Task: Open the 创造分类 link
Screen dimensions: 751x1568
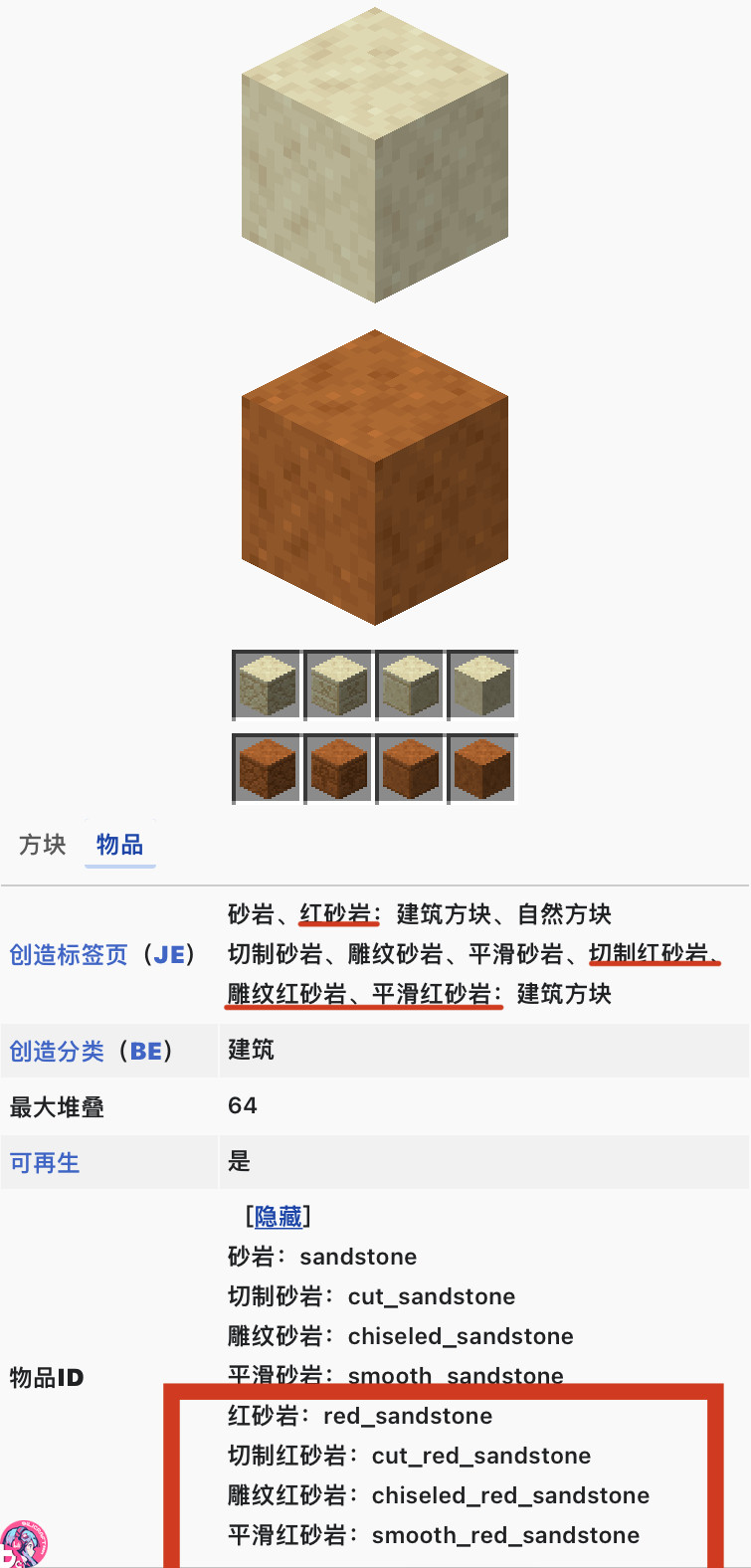Action: pyautogui.click(x=57, y=1051)
